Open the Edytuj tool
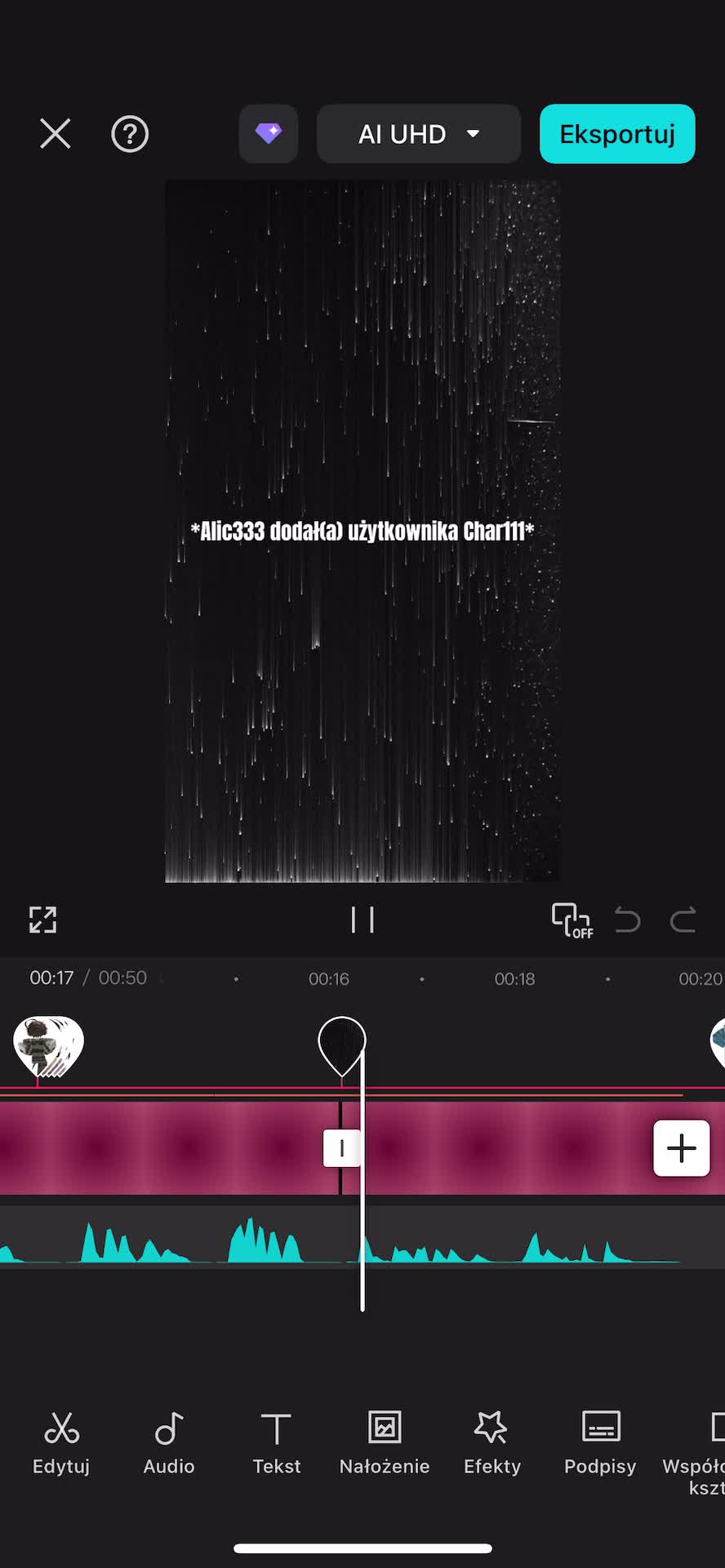725x1568 pixels. coord(61,1443)
